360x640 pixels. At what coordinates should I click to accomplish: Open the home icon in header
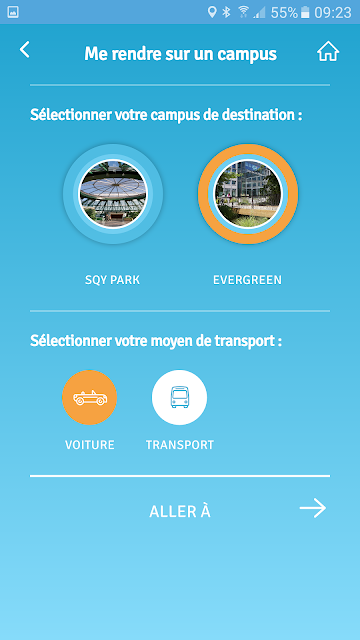[328, 52]
